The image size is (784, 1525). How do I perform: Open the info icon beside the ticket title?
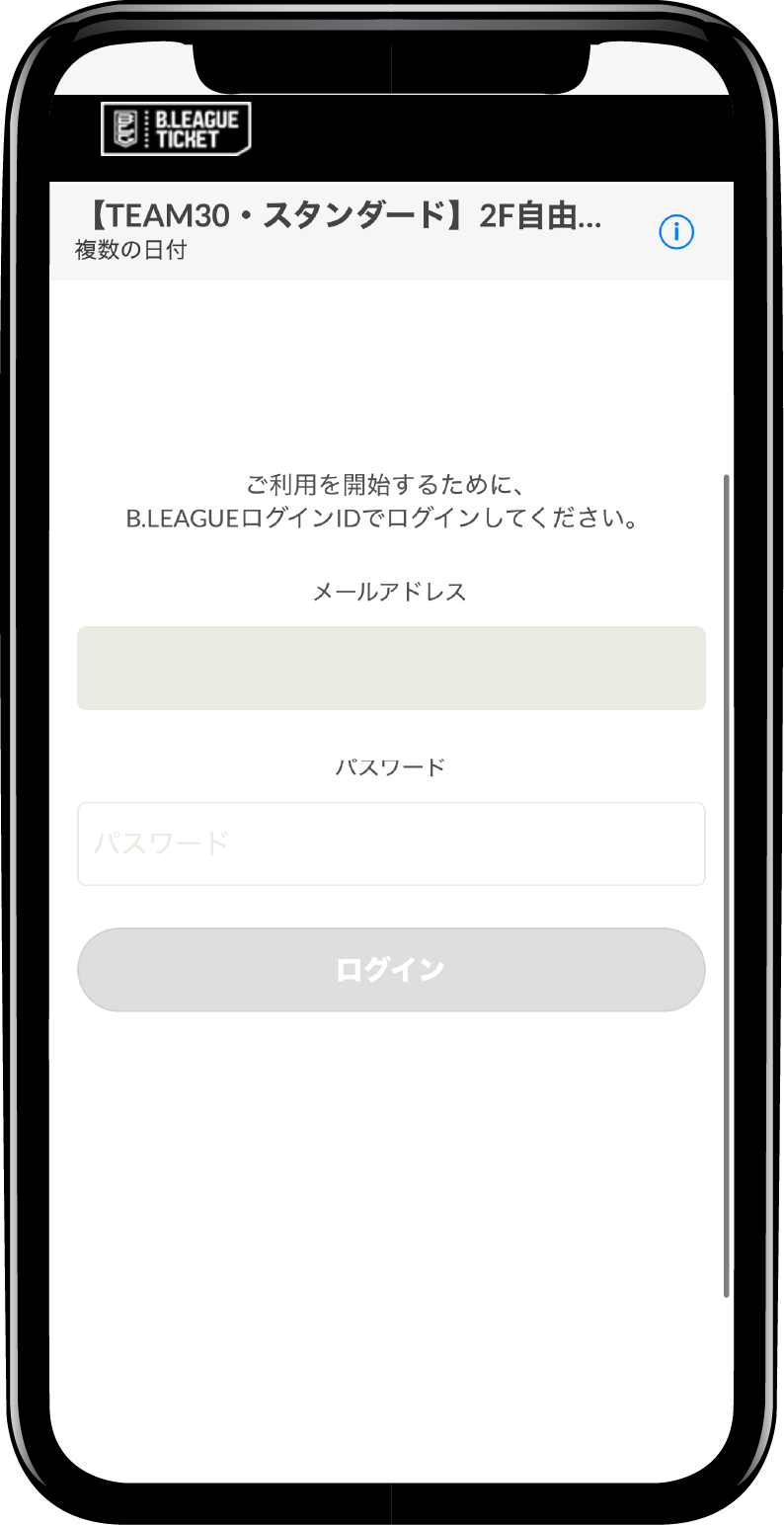[676, 232]
